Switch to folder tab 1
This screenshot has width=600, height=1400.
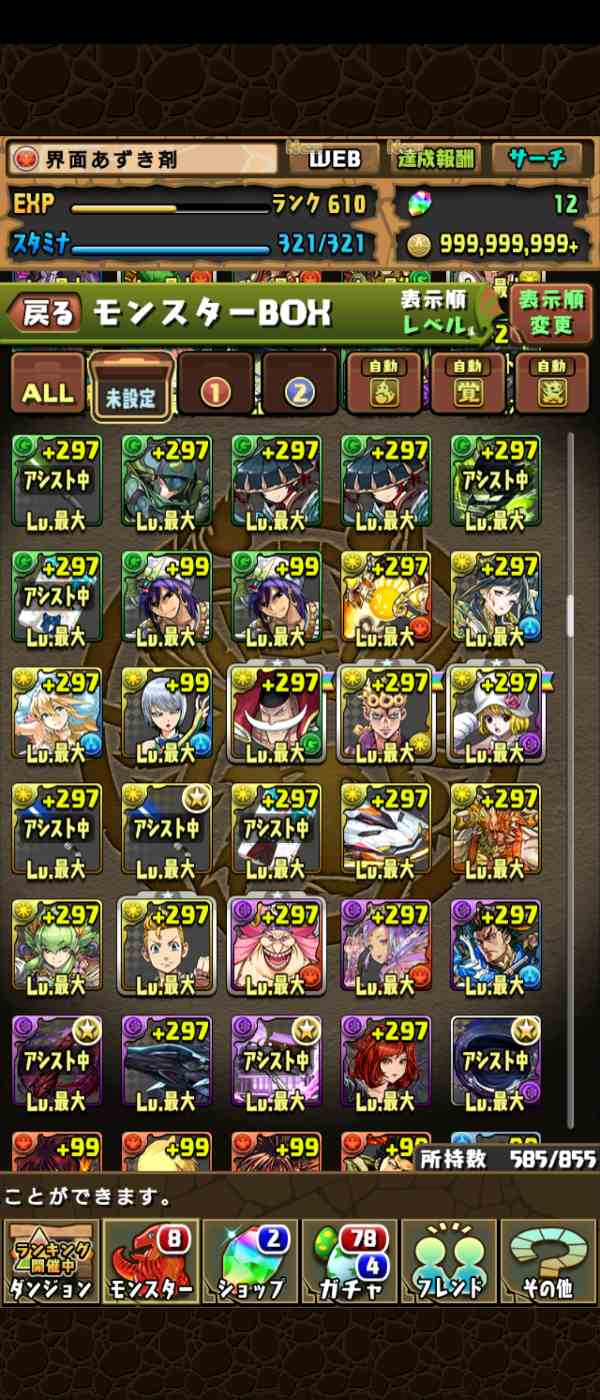coord(215,387)
